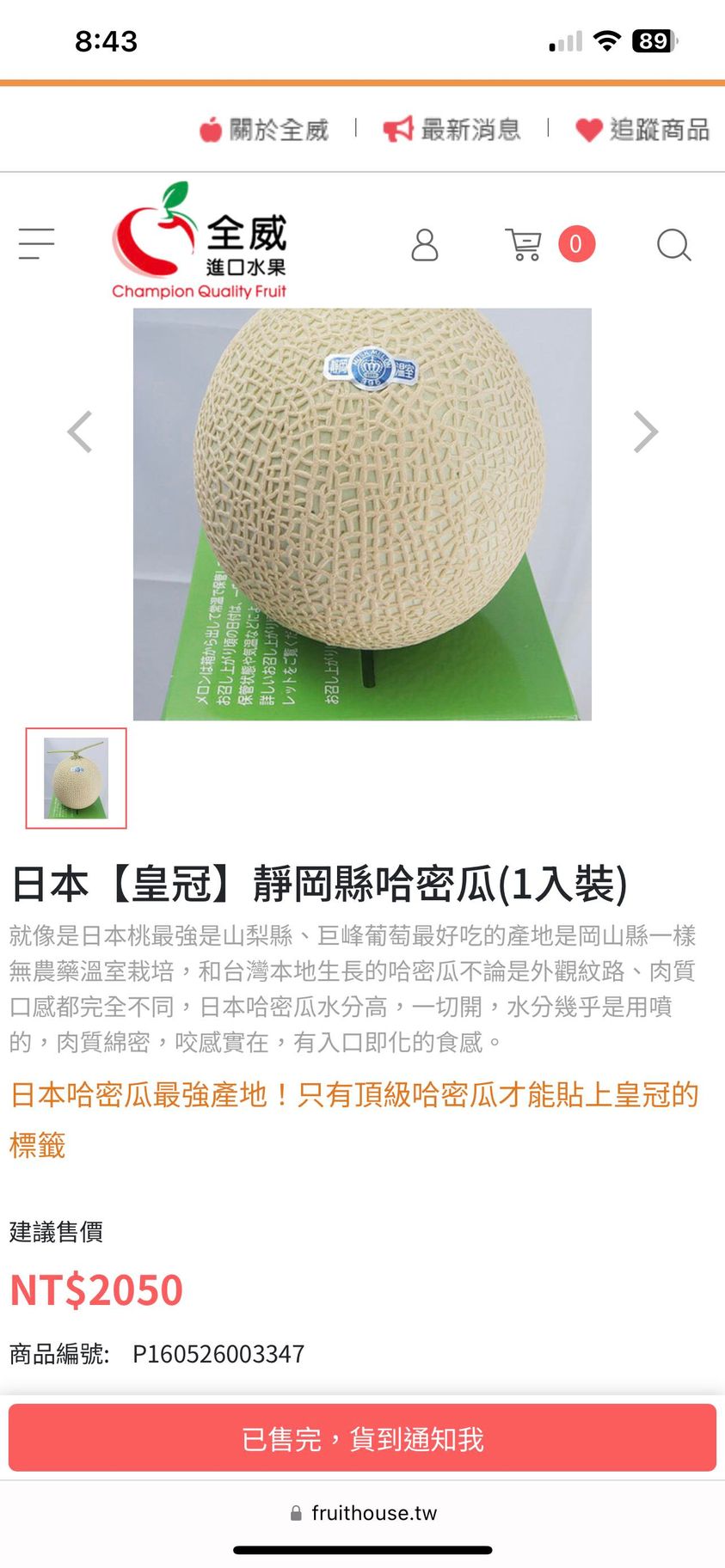This screenshot has width=725, height=1568.
Task: Open the shopping cart
Action: [x=524, y=245]
